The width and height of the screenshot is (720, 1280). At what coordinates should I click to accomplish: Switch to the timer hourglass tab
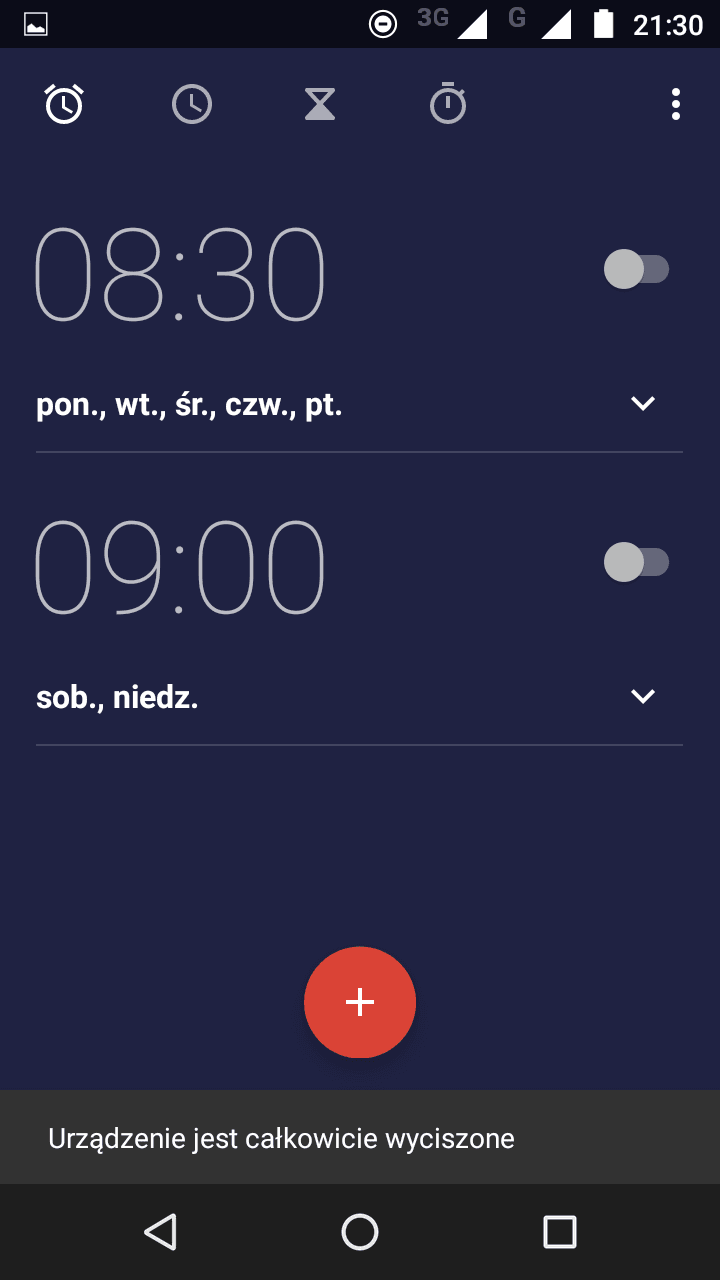click(320, 104)
